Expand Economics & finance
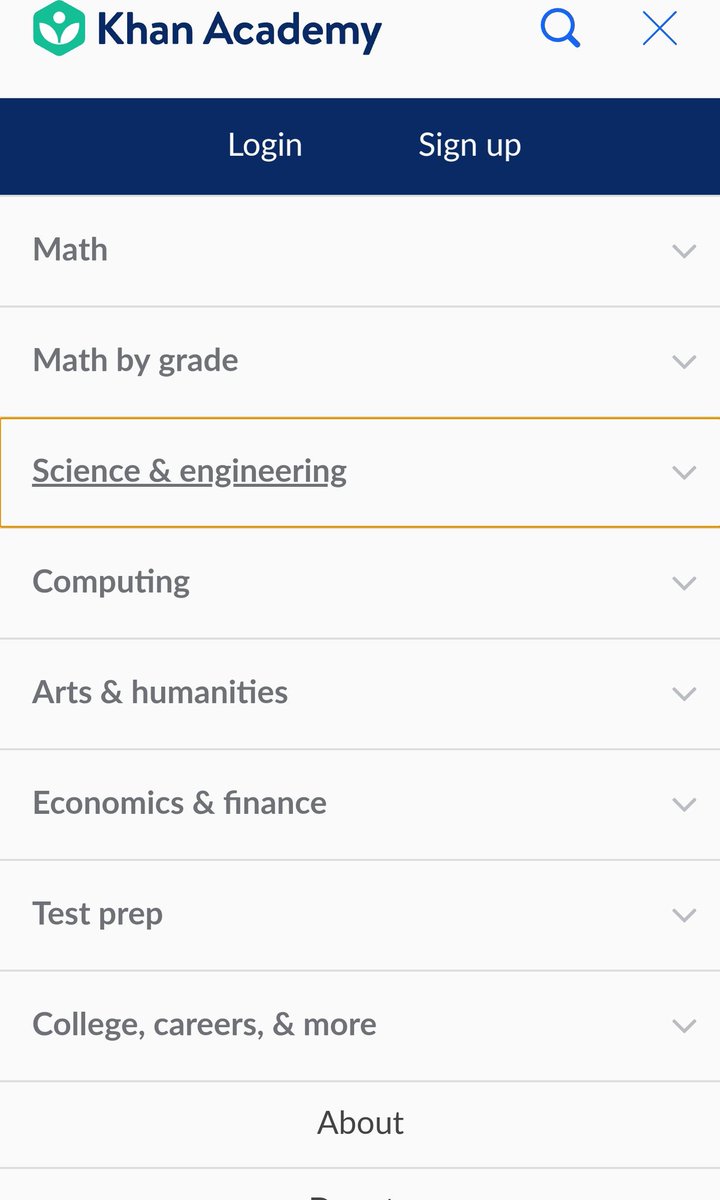This screenshot has width=720, height=1200. 360,804
